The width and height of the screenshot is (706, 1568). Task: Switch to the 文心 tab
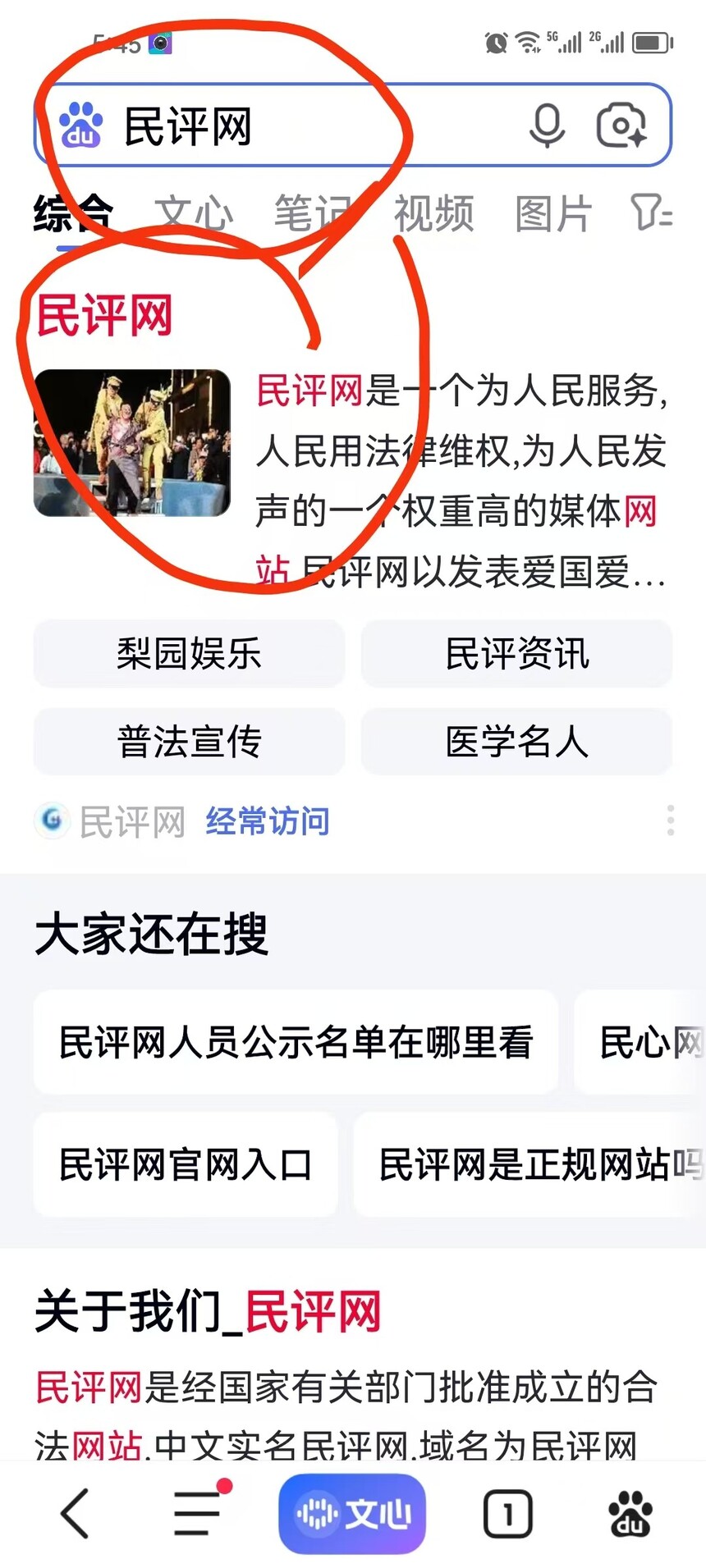195,213
